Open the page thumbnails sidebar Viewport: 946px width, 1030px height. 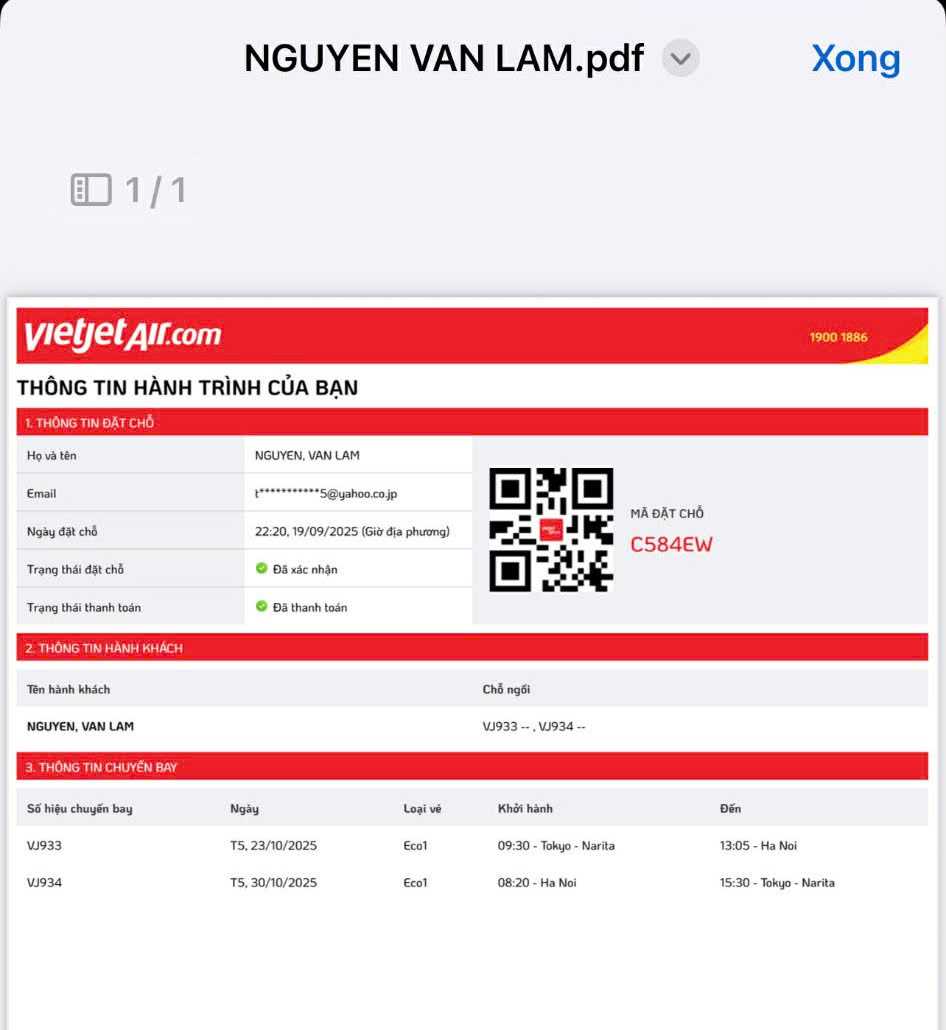[x=91, y=189]
